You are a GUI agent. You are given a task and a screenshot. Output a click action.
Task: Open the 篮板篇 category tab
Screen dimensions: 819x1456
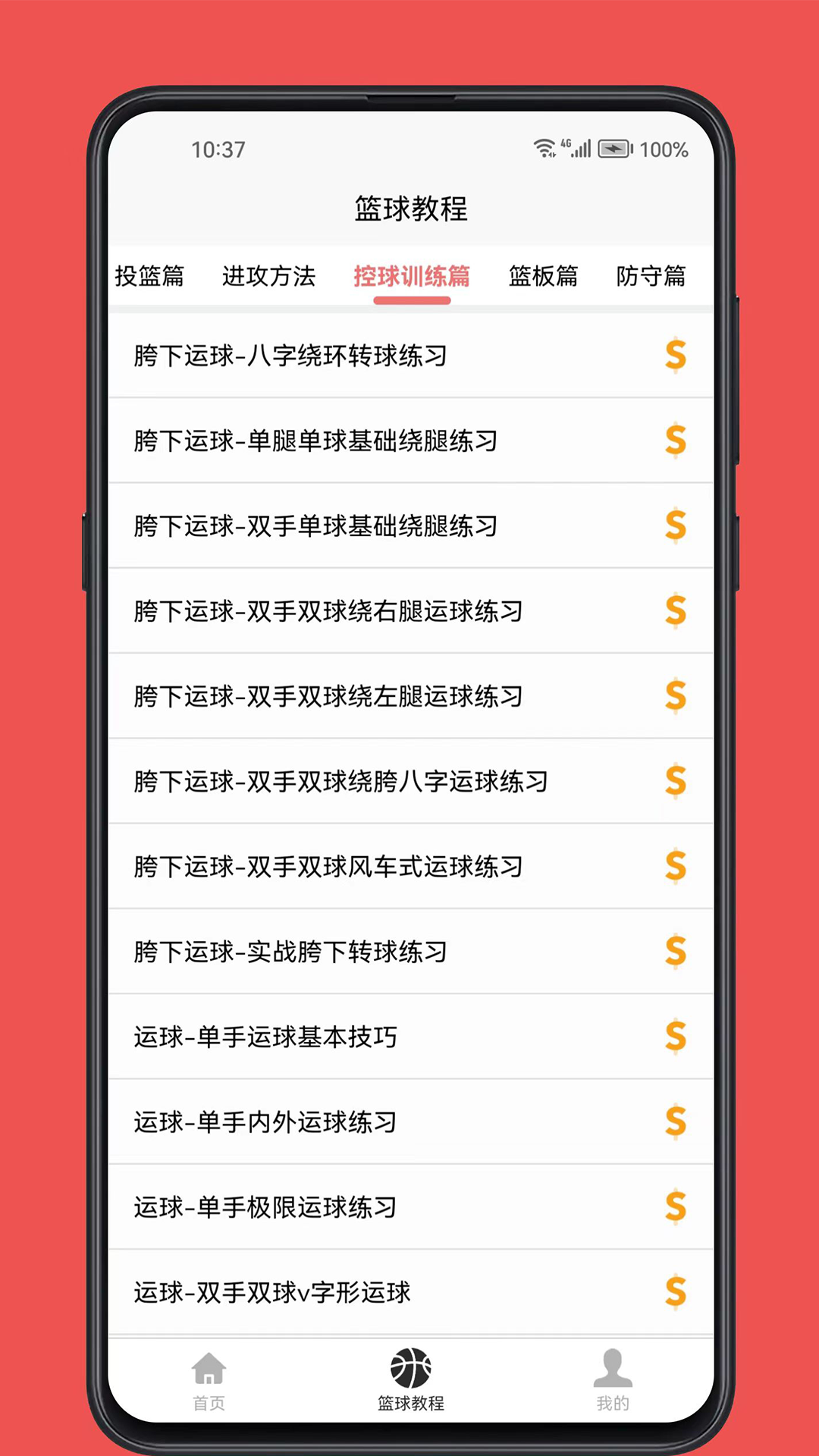click(543, 278)
